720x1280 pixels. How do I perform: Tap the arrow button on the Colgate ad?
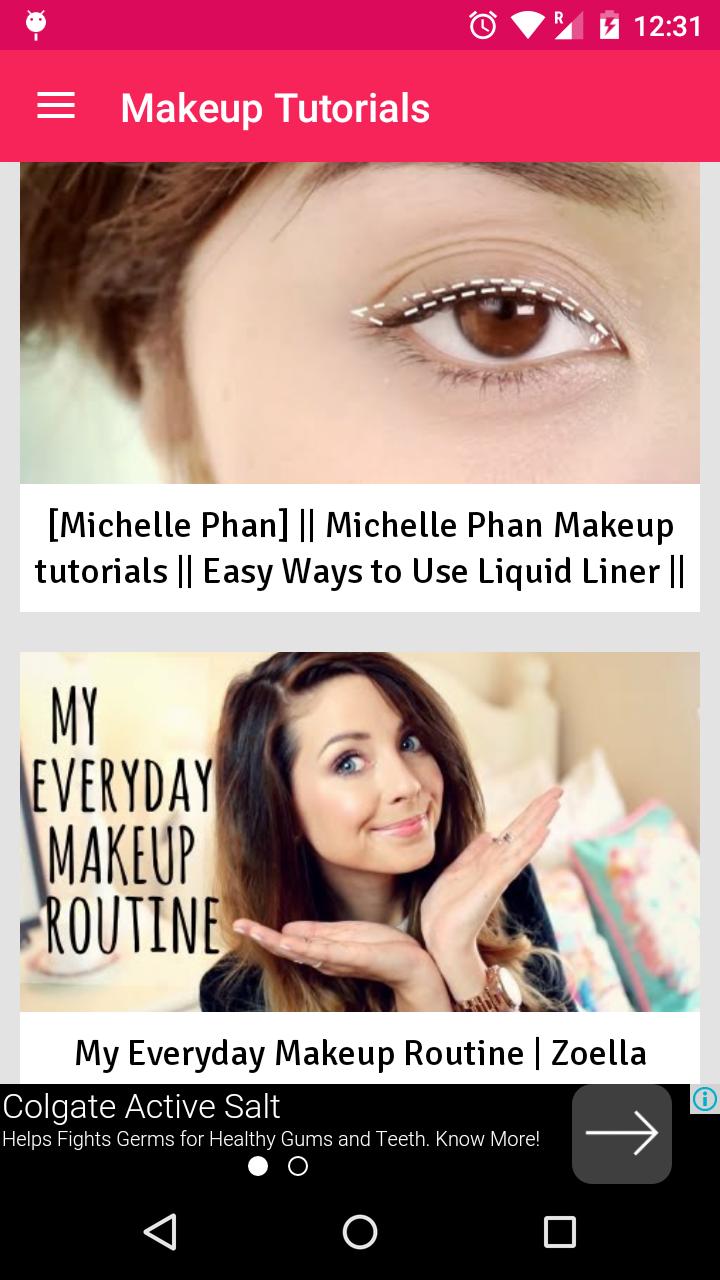pos(621,1133)
